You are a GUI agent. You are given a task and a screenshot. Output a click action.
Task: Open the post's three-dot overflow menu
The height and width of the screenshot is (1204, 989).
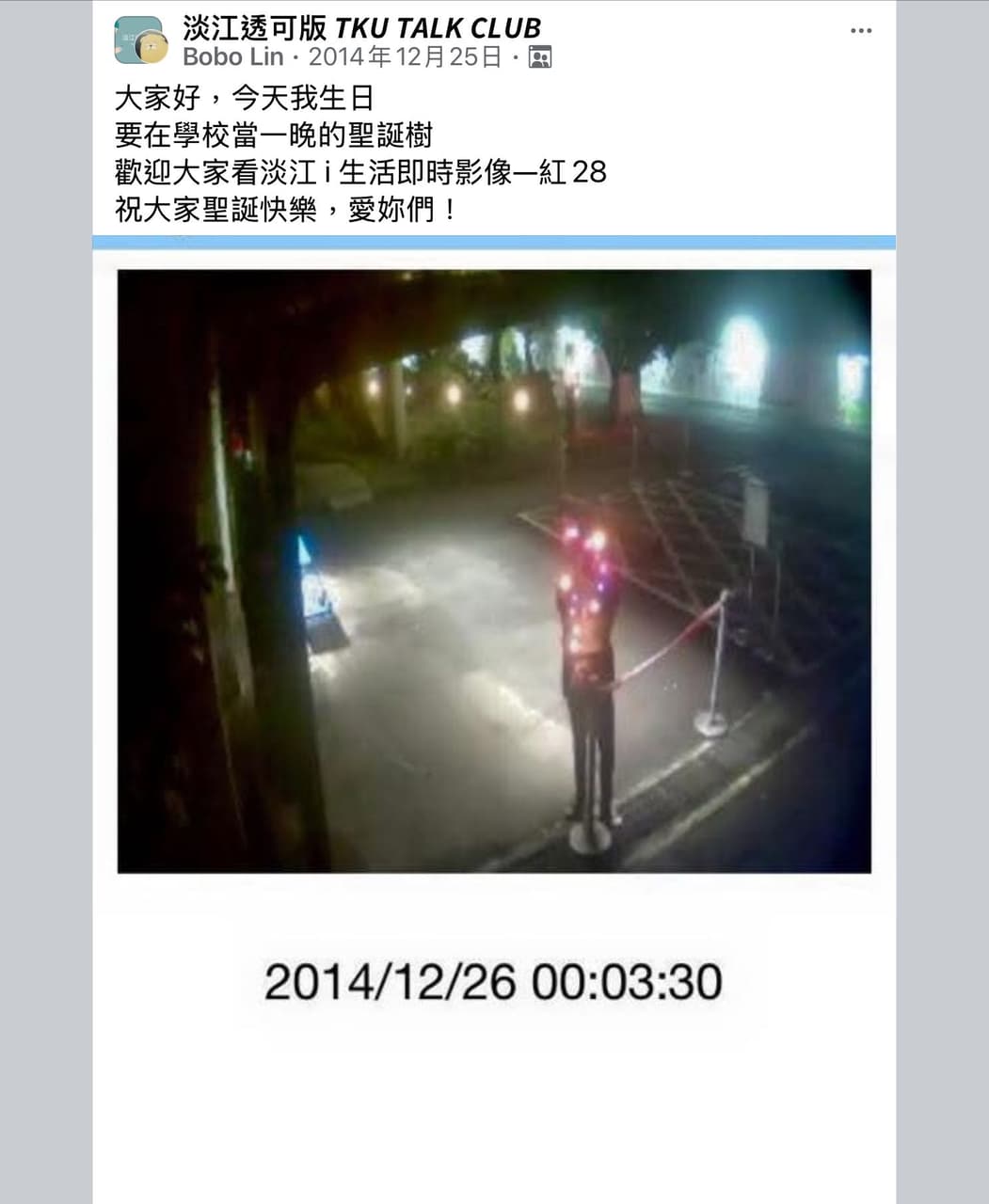(x=860, y=31)
